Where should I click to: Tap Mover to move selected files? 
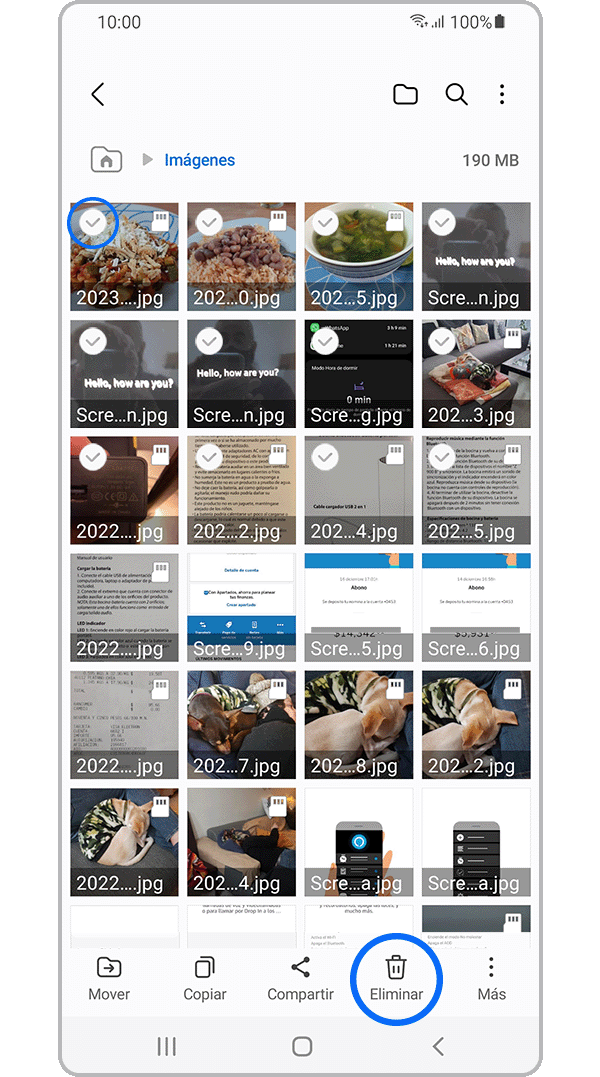click(108, 978)
